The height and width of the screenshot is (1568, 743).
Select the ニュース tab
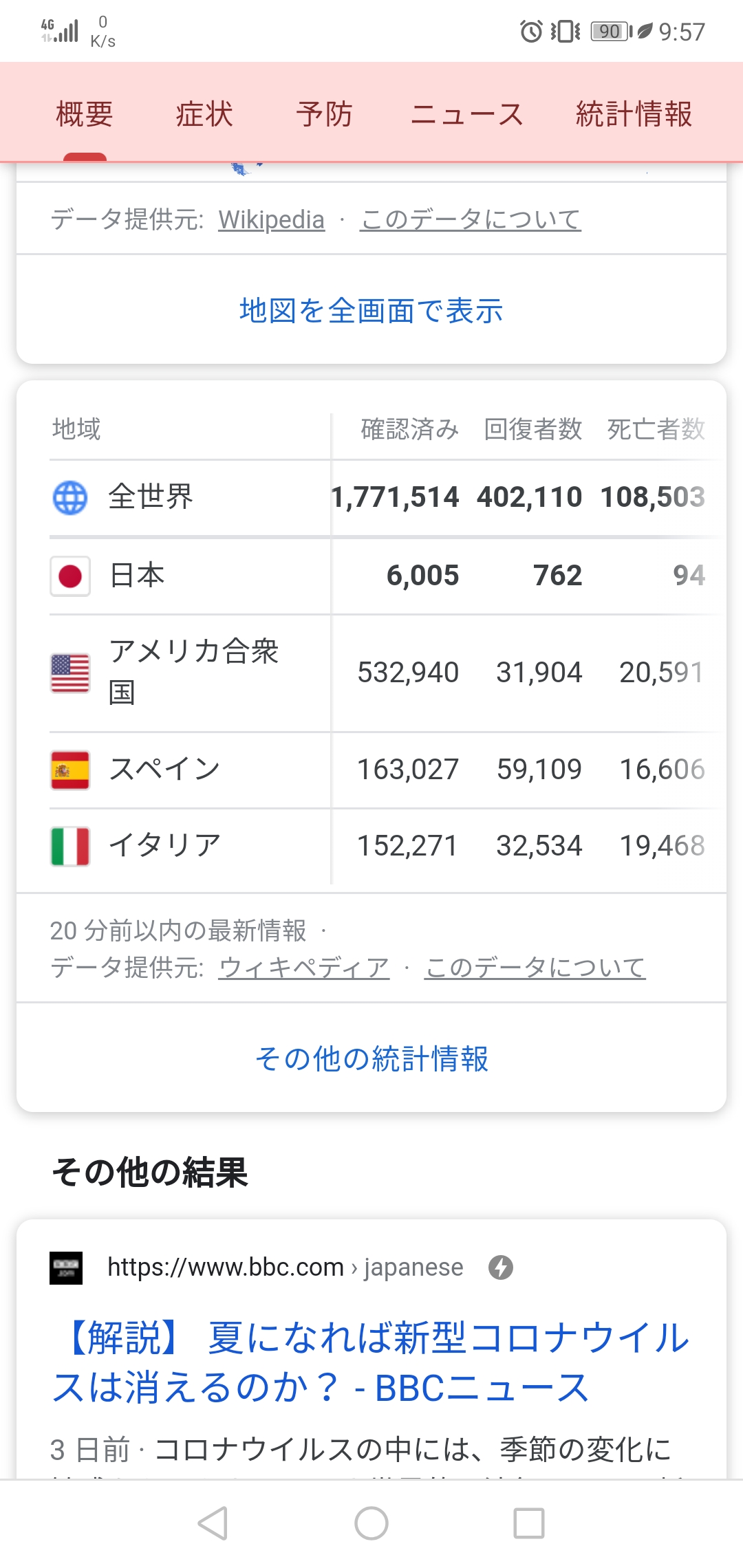[x=466, y=114]
